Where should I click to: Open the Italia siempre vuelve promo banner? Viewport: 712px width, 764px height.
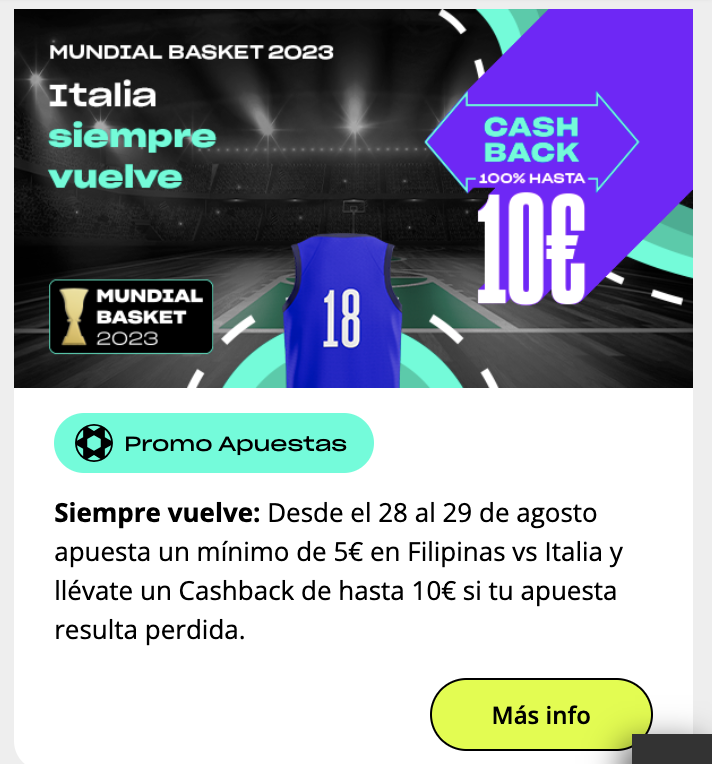pyautogui.click(x=353, y=198)
